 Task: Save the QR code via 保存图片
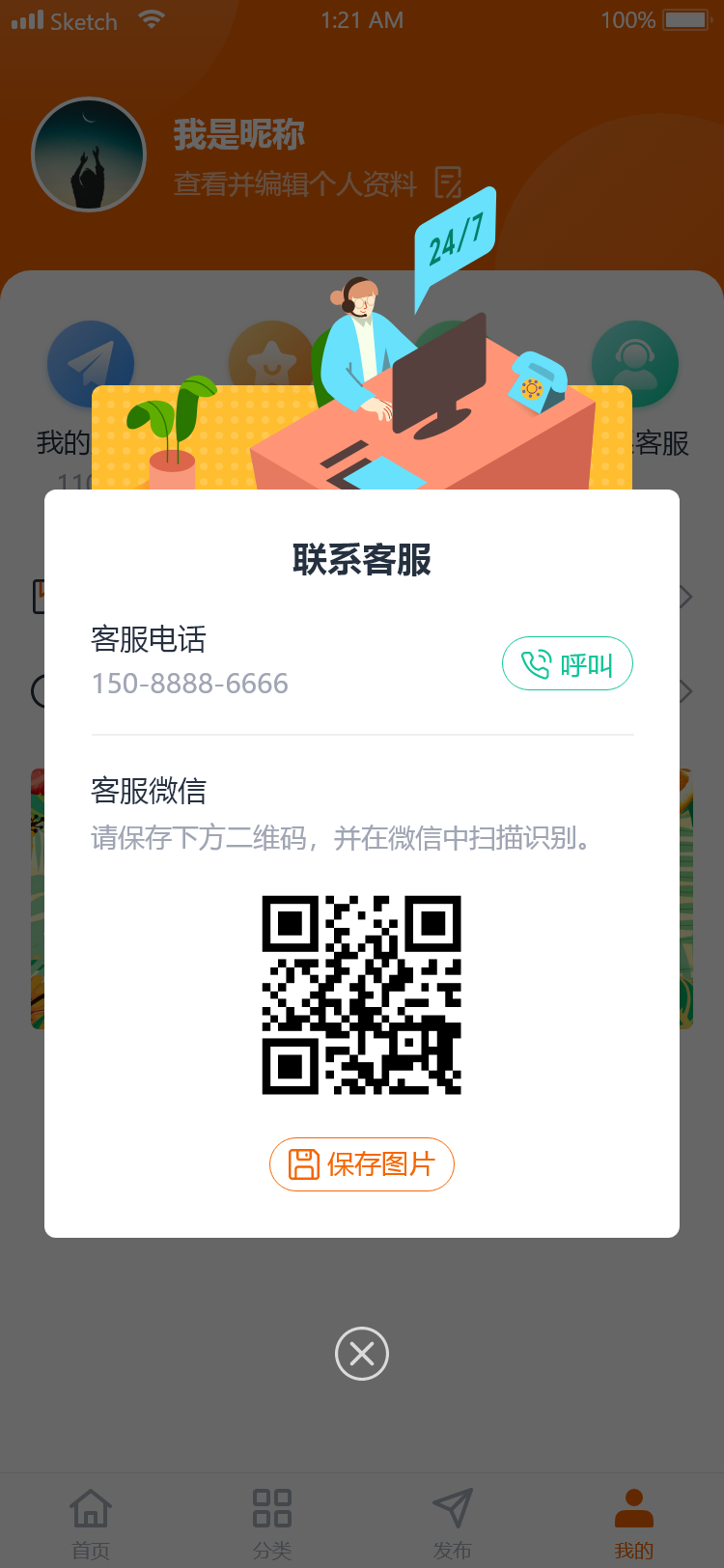[x=362, y=1164]
